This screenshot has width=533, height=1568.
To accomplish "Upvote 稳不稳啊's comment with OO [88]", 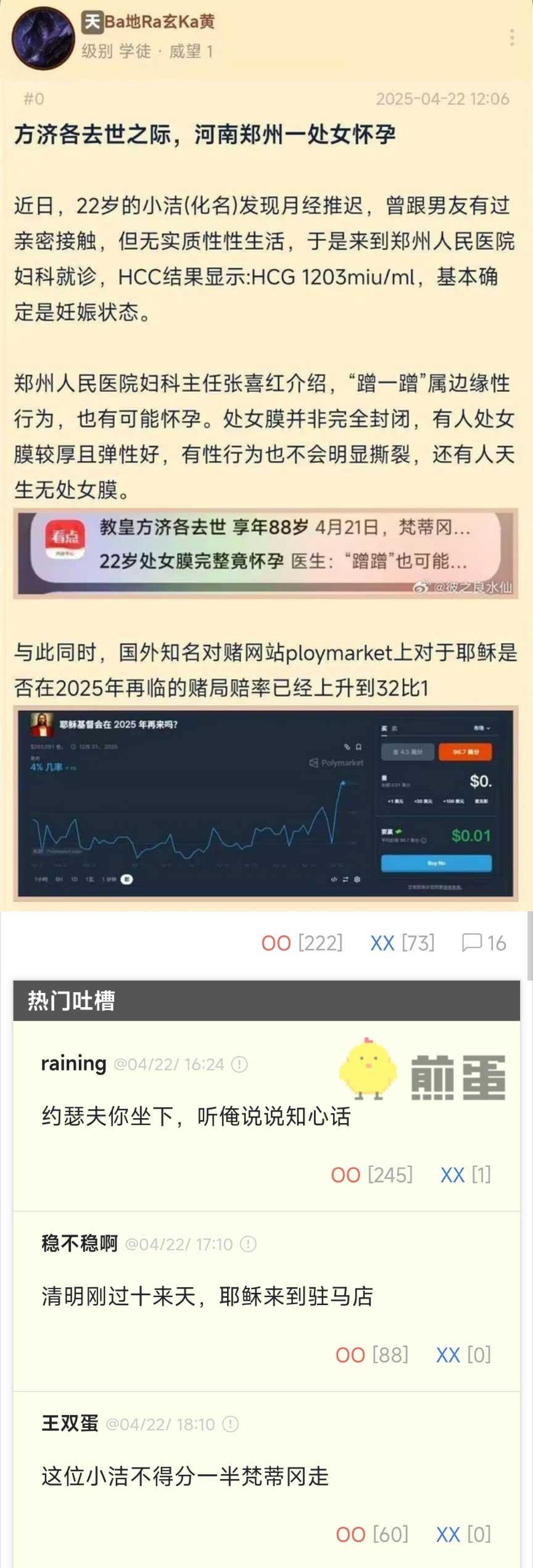I will coord(371,1354).
